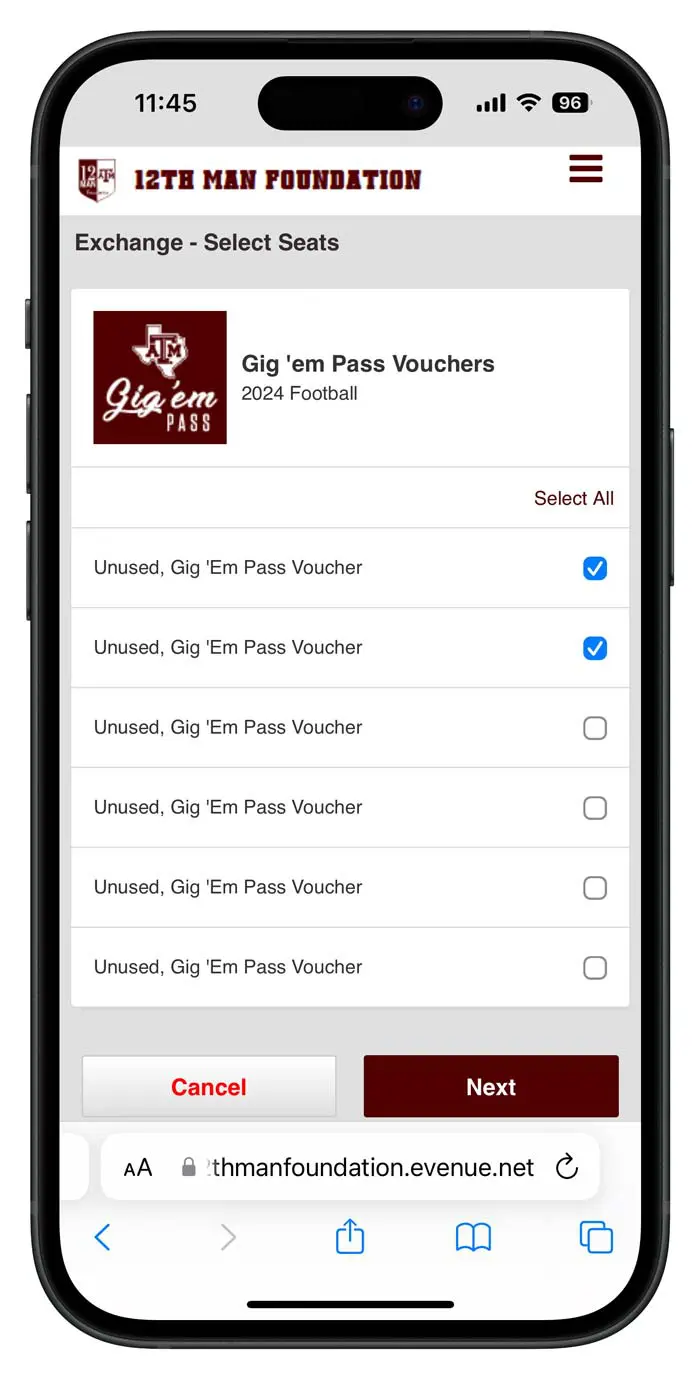
Task: Show open Safari tabs
Action: tap(596, 1238)
